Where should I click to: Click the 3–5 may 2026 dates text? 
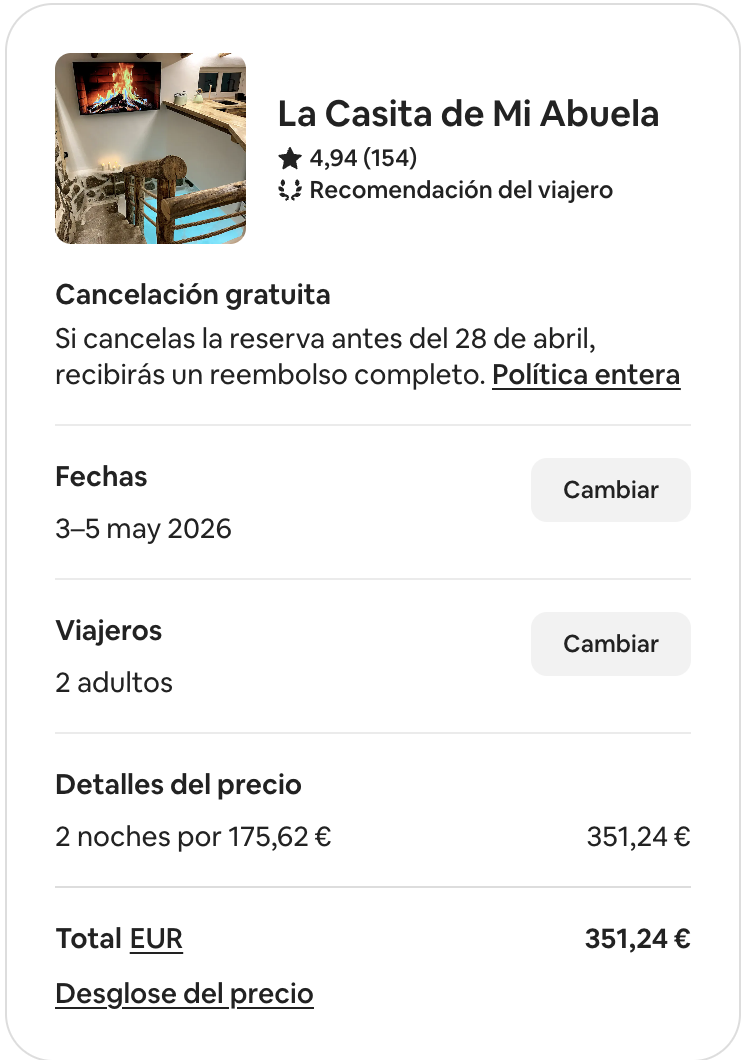(x=143, y=528)
